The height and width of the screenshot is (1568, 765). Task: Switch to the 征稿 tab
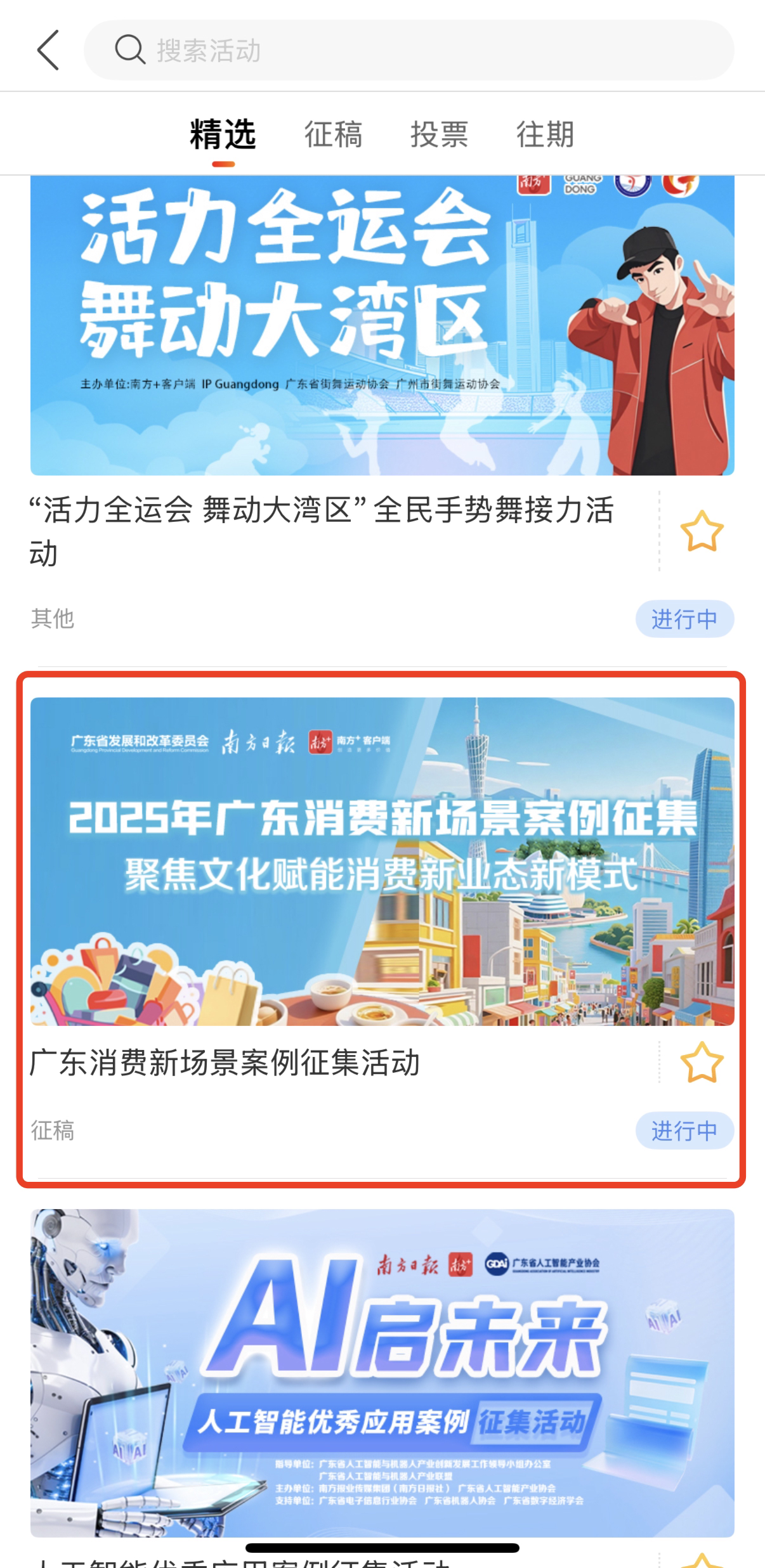coord(333,134)
